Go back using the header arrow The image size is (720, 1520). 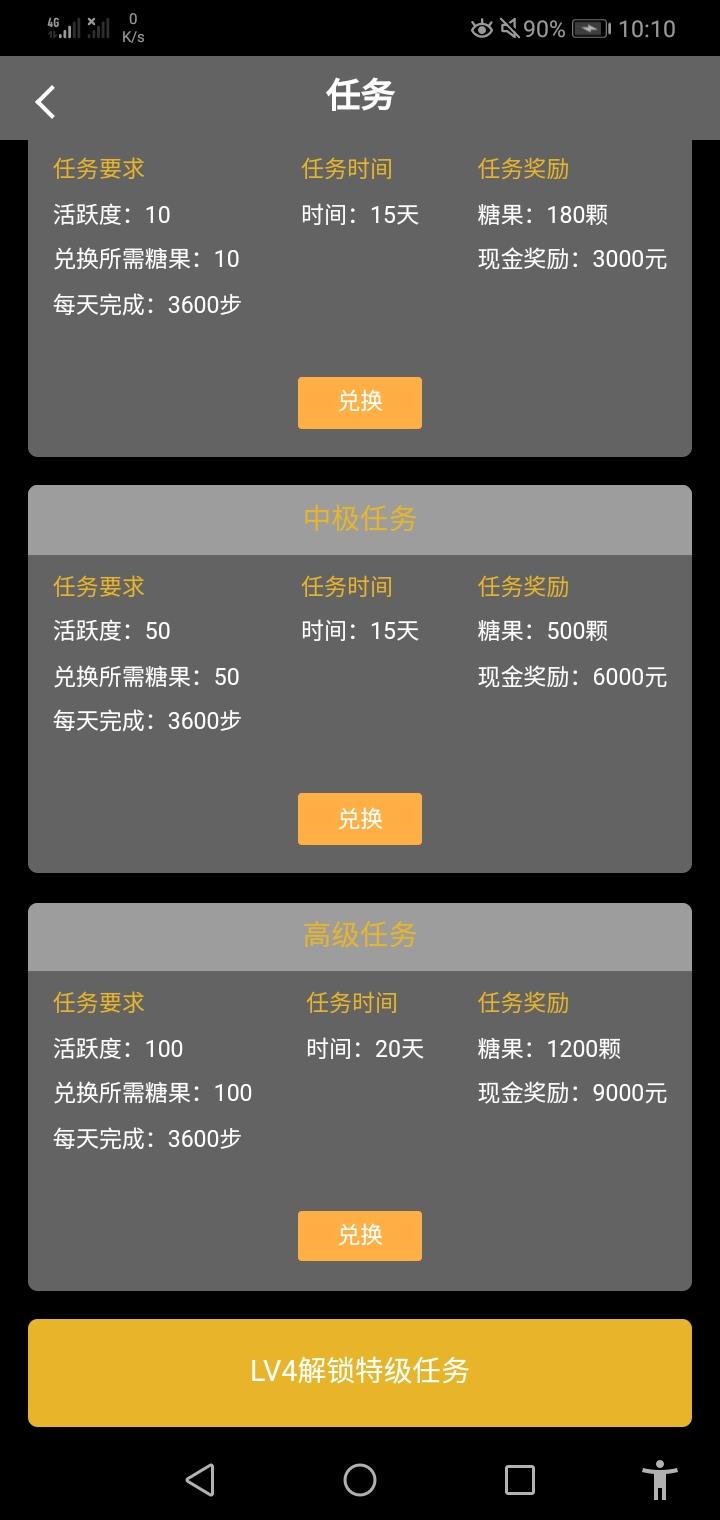(x=45, y=101)
